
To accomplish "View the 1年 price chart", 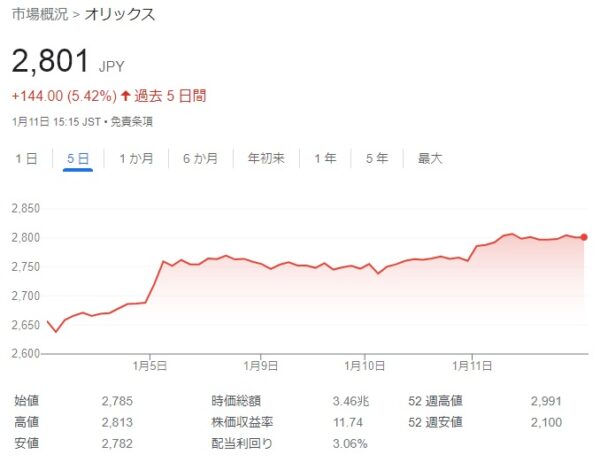I will tap(324, 159).
